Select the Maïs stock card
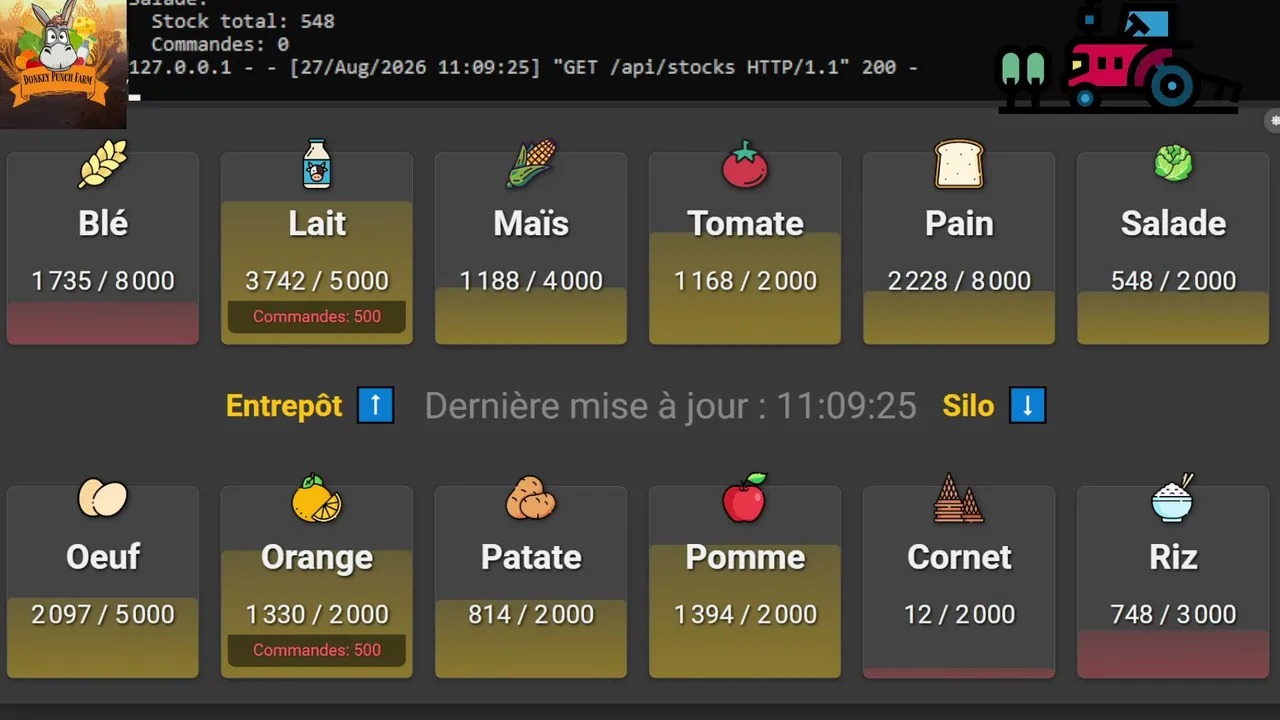Screen dimensions: 1280x720 (531, 248)
